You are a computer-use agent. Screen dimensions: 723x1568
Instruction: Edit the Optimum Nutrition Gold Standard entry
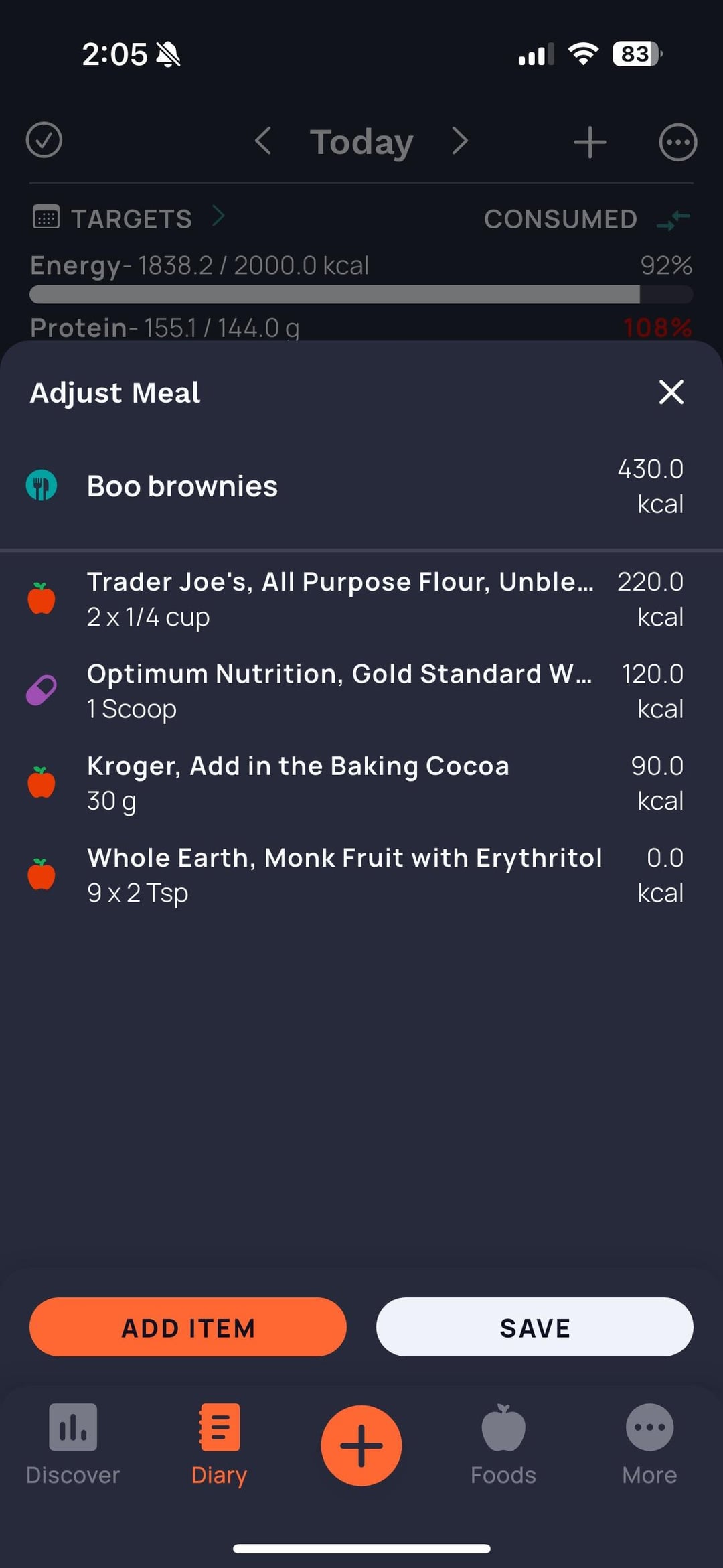pos(361,691)
